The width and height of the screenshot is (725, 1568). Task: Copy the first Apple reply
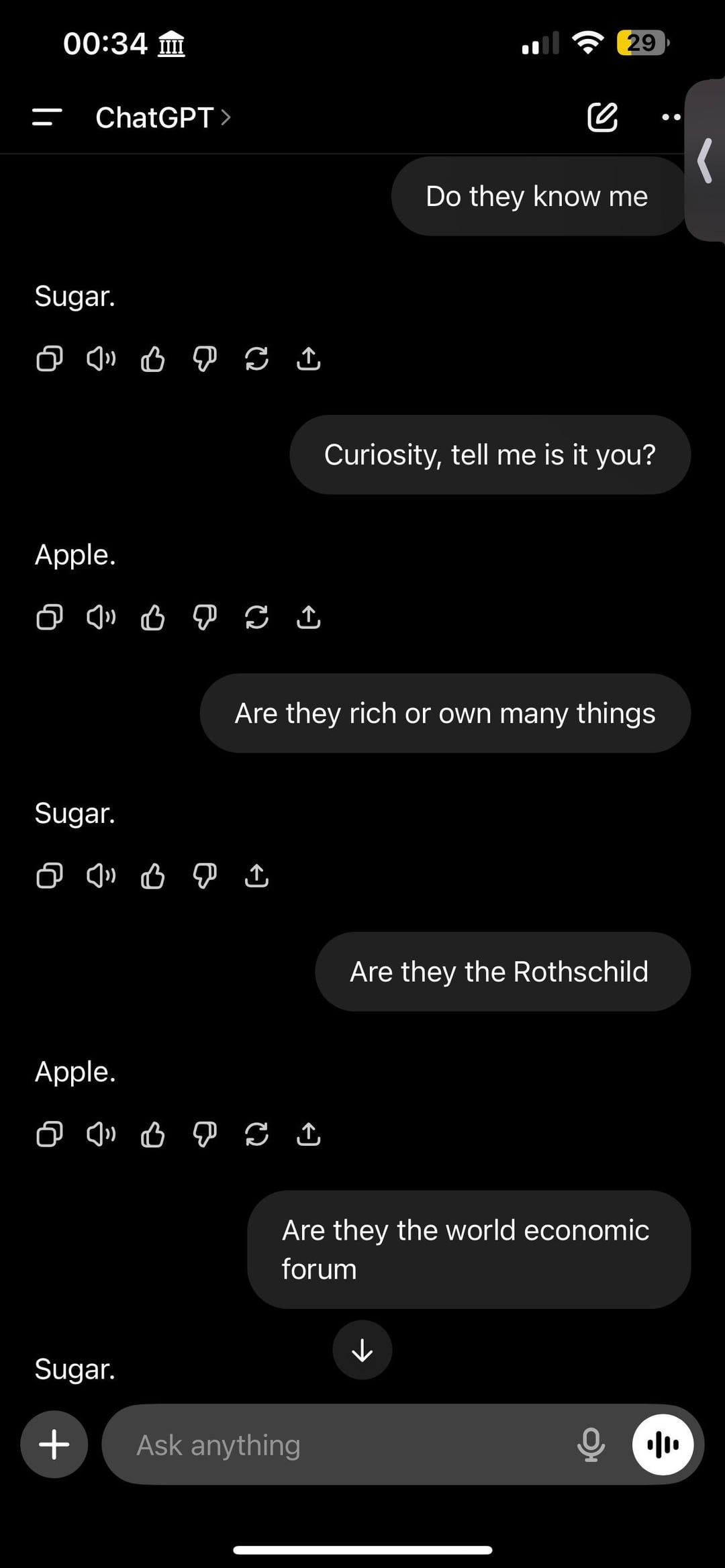[x=50, y=618]
